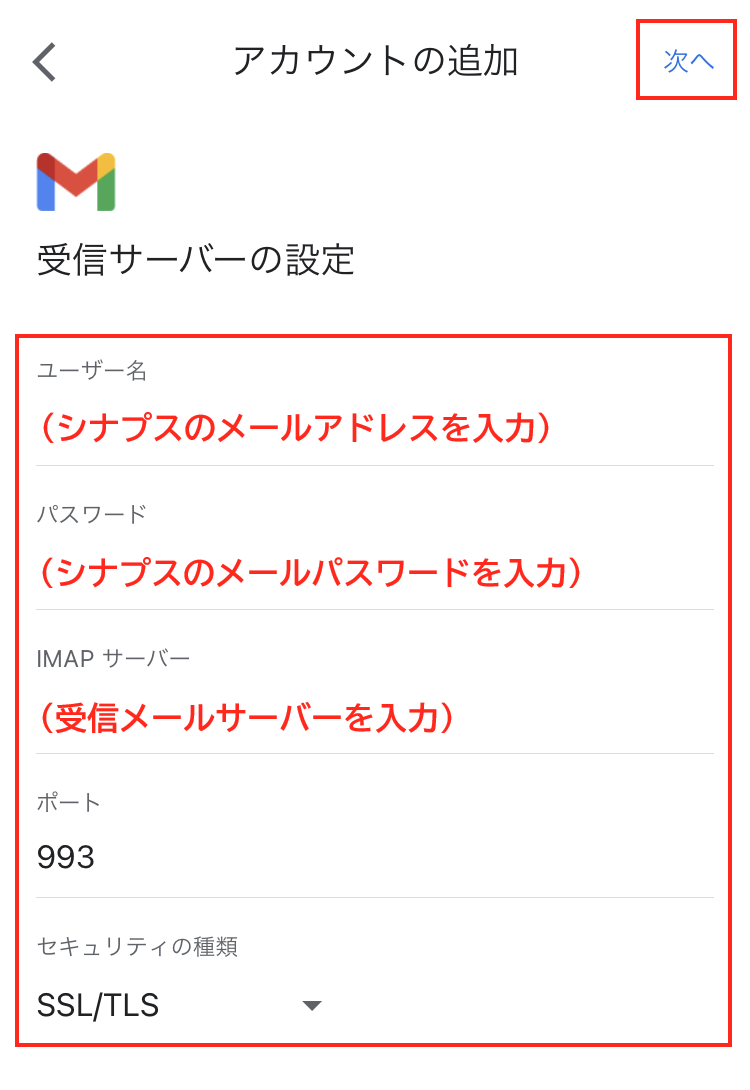Edit the ポート field showing 993
Image resolution: width=750 pixels, height=1090 pixels.
374,857
